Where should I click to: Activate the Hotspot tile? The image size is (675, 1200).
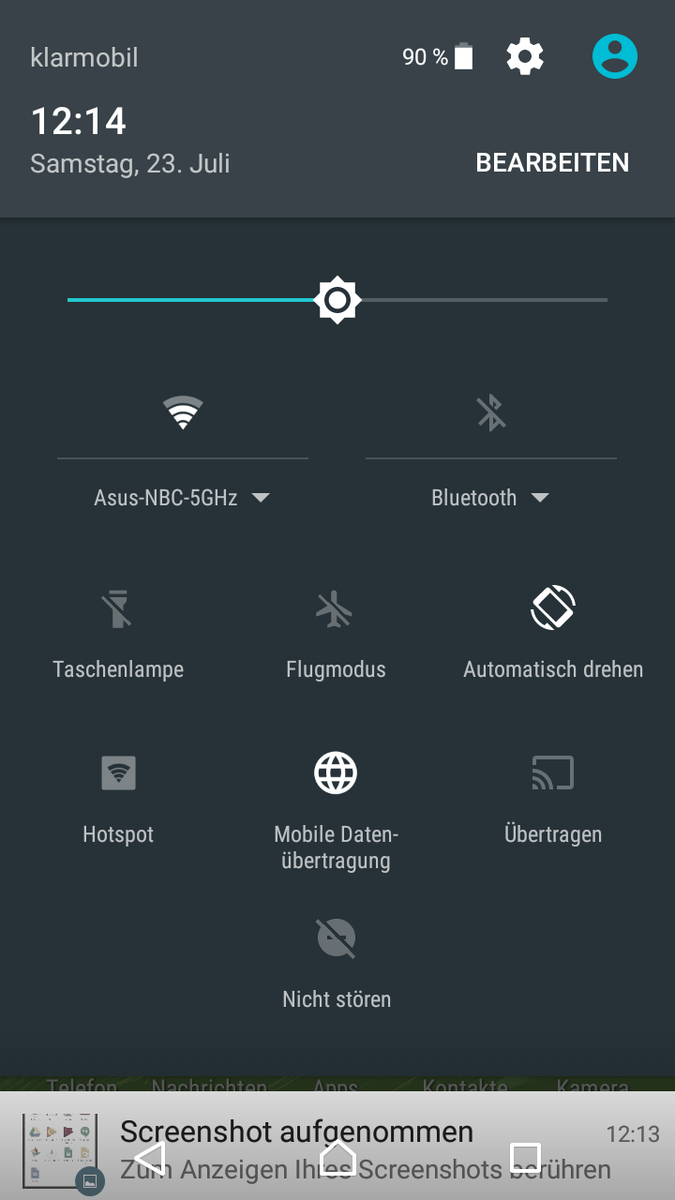(x=118, y=773)
